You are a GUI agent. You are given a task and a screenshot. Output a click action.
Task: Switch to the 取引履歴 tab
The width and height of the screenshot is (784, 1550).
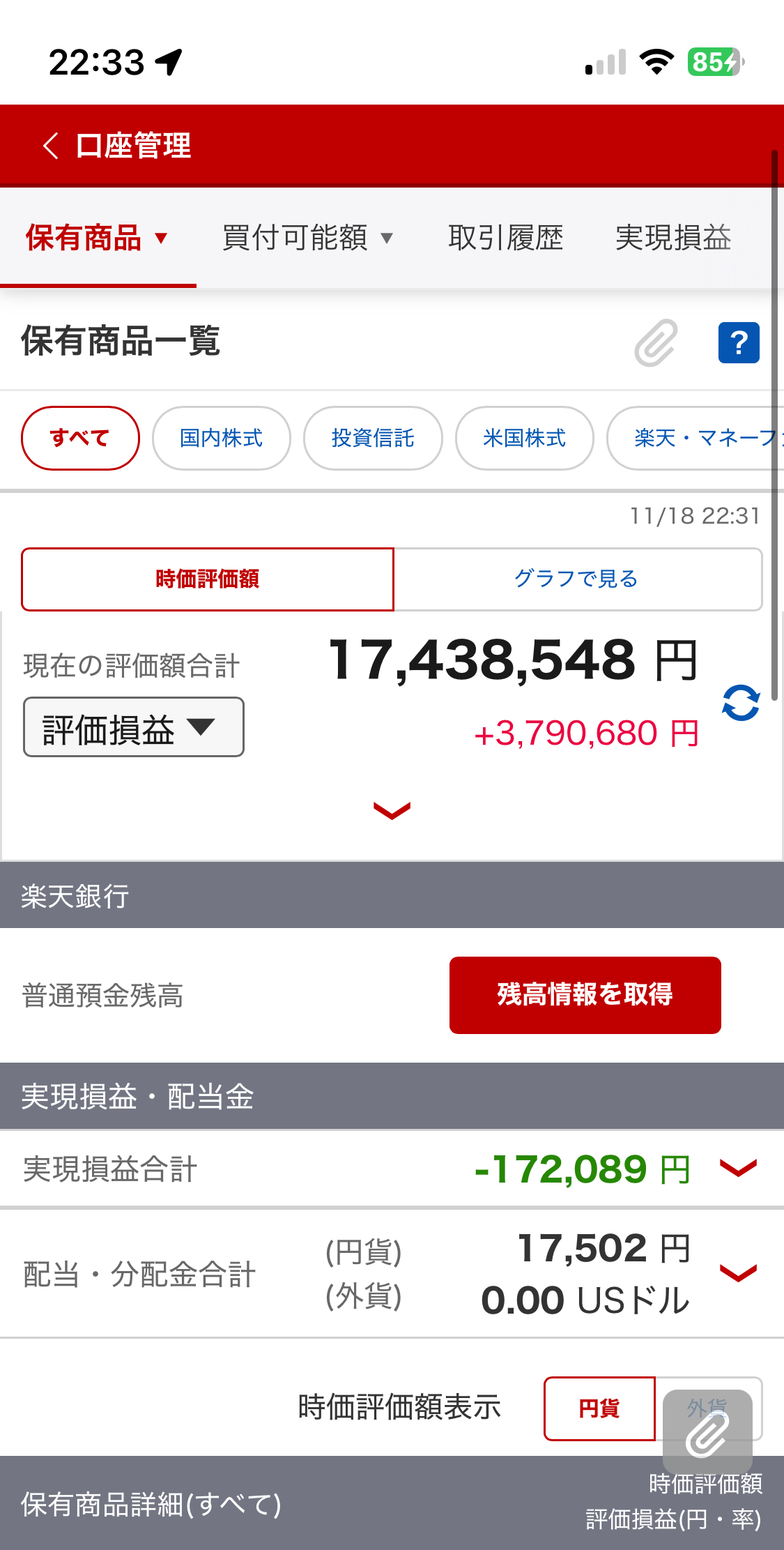[x=505, y=238]
